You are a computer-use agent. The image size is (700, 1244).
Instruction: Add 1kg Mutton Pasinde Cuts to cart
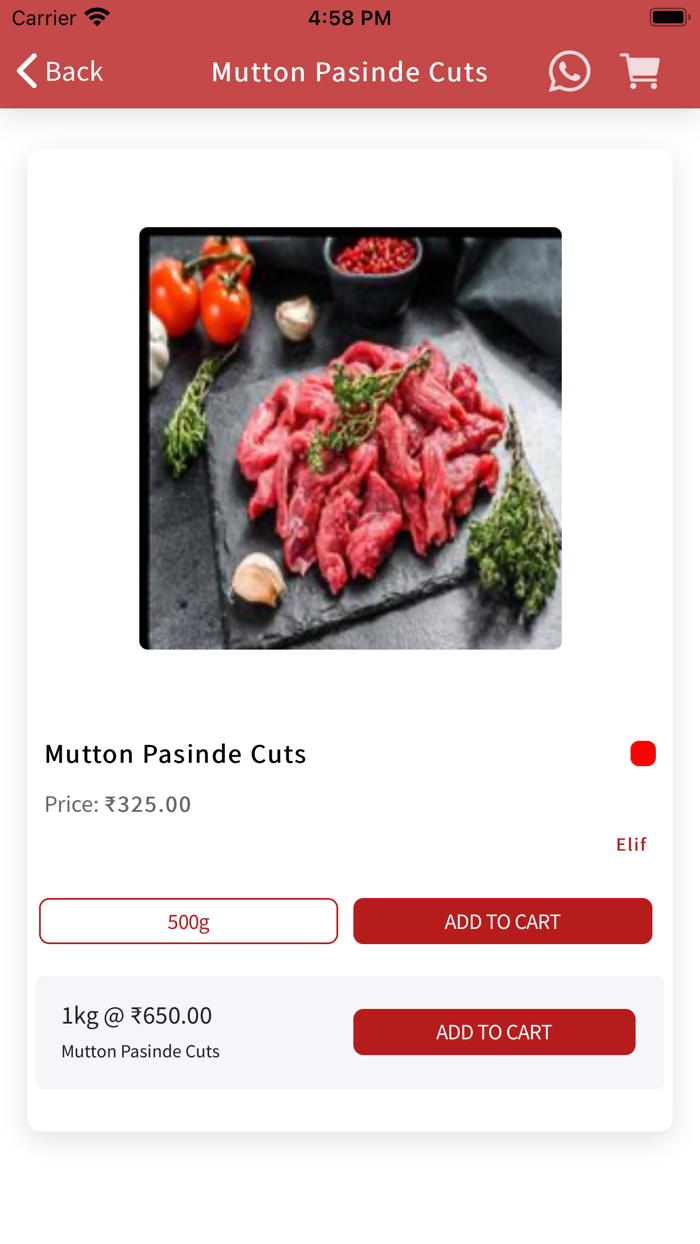tap(494, 1032)
